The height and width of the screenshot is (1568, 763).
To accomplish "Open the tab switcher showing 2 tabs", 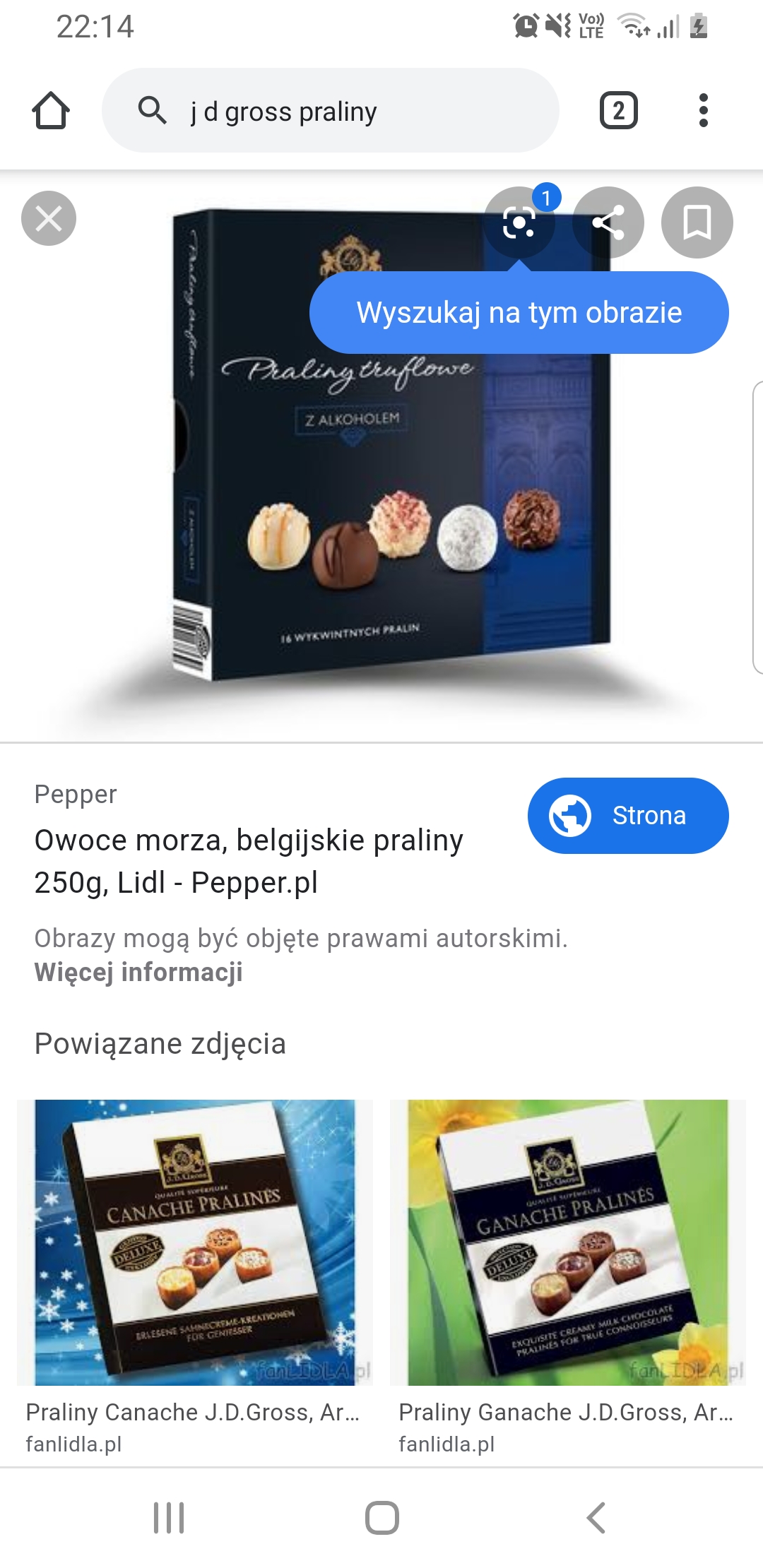I will point(618,111).
